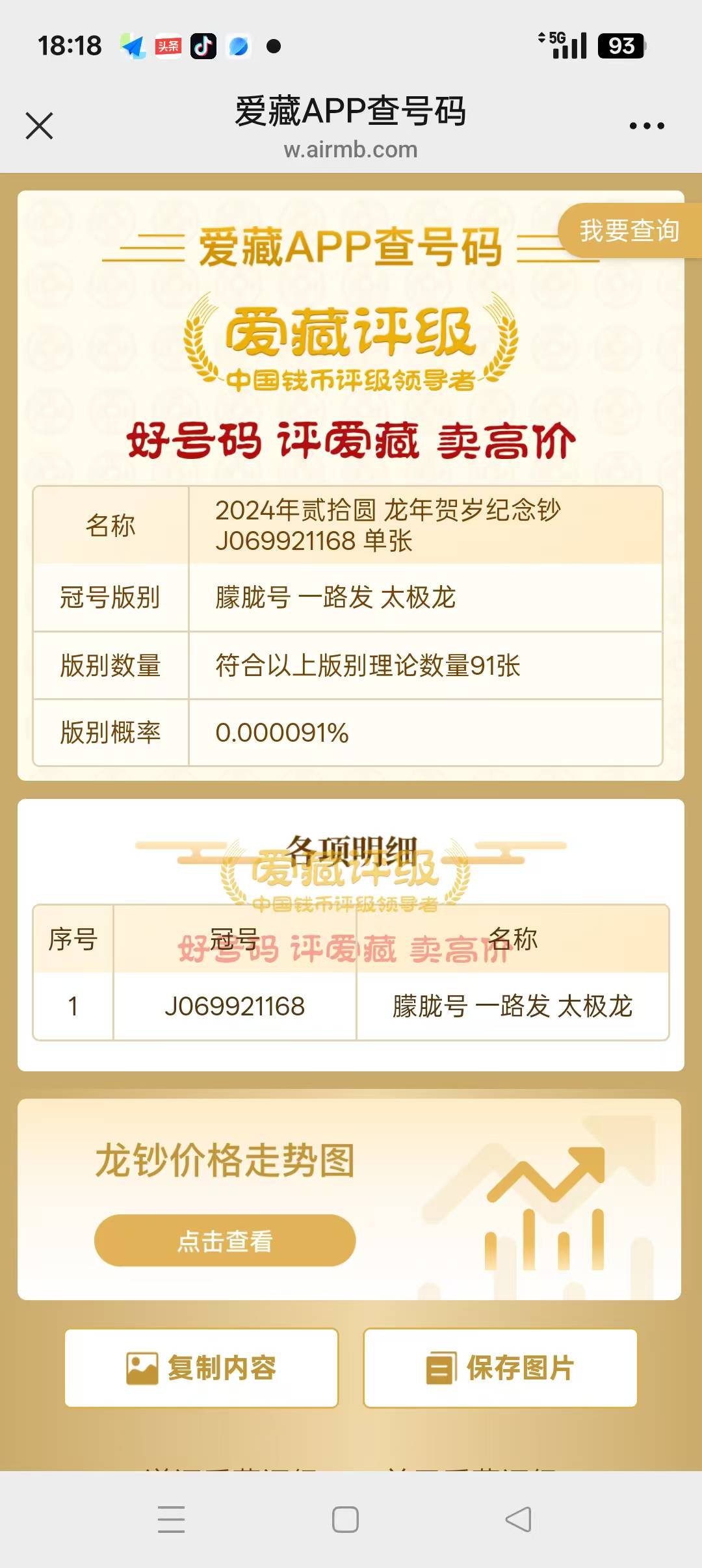The width and height of the screenshot is (702, 1568).
Task: Open the three-dot overflow menu
Action: click(646, 125)
